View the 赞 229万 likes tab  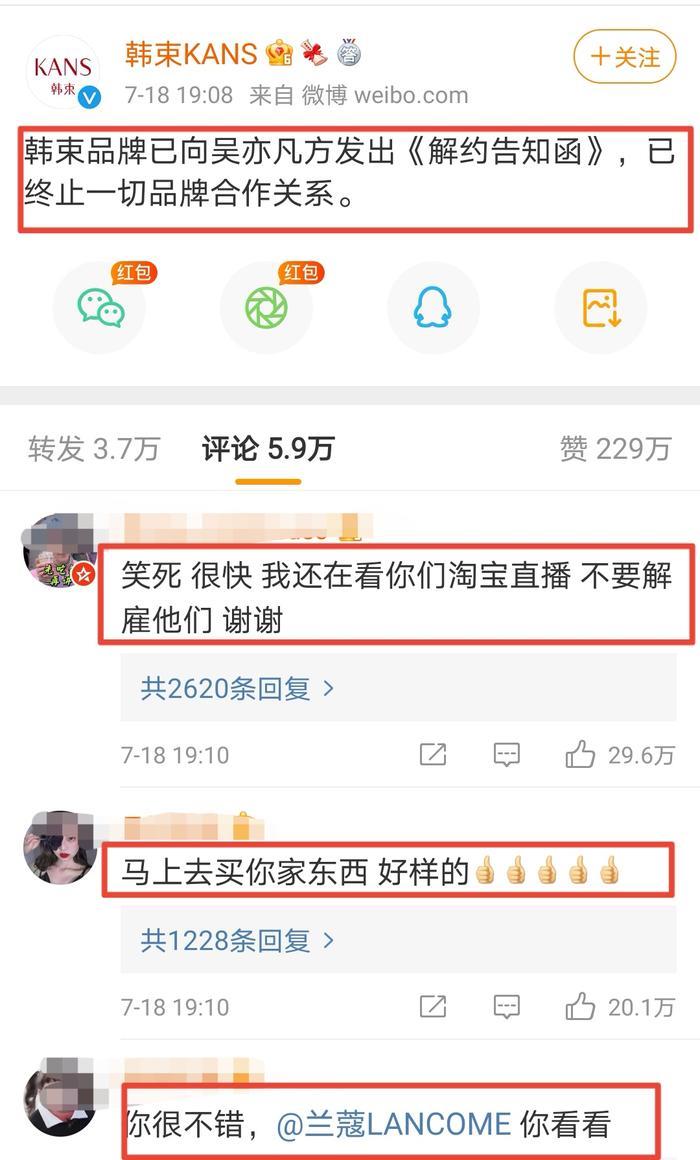tap(614, 449)
